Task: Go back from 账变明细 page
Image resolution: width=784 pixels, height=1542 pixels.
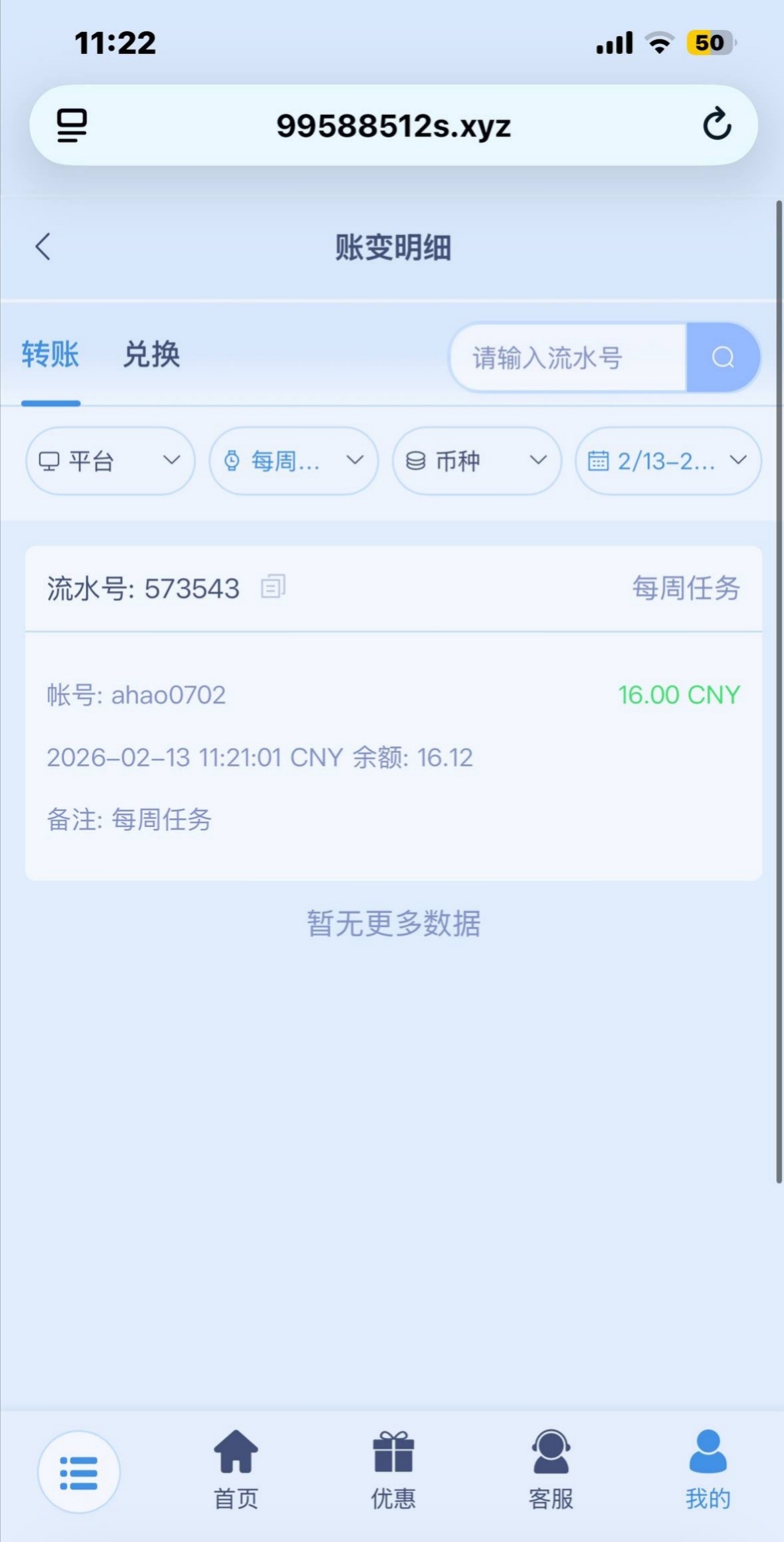Action: 43,247
